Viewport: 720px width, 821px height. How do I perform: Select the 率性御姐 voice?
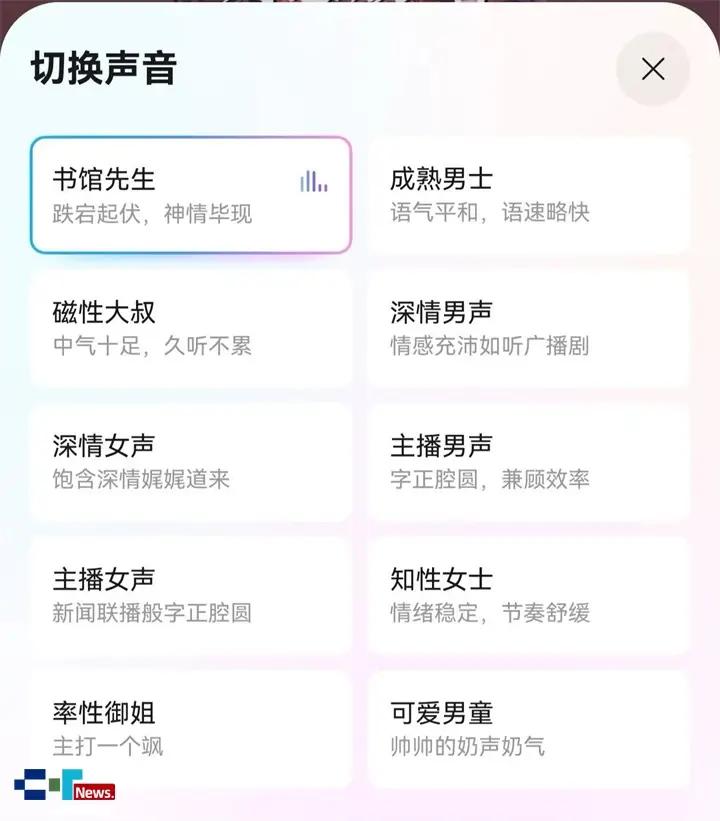190,728
